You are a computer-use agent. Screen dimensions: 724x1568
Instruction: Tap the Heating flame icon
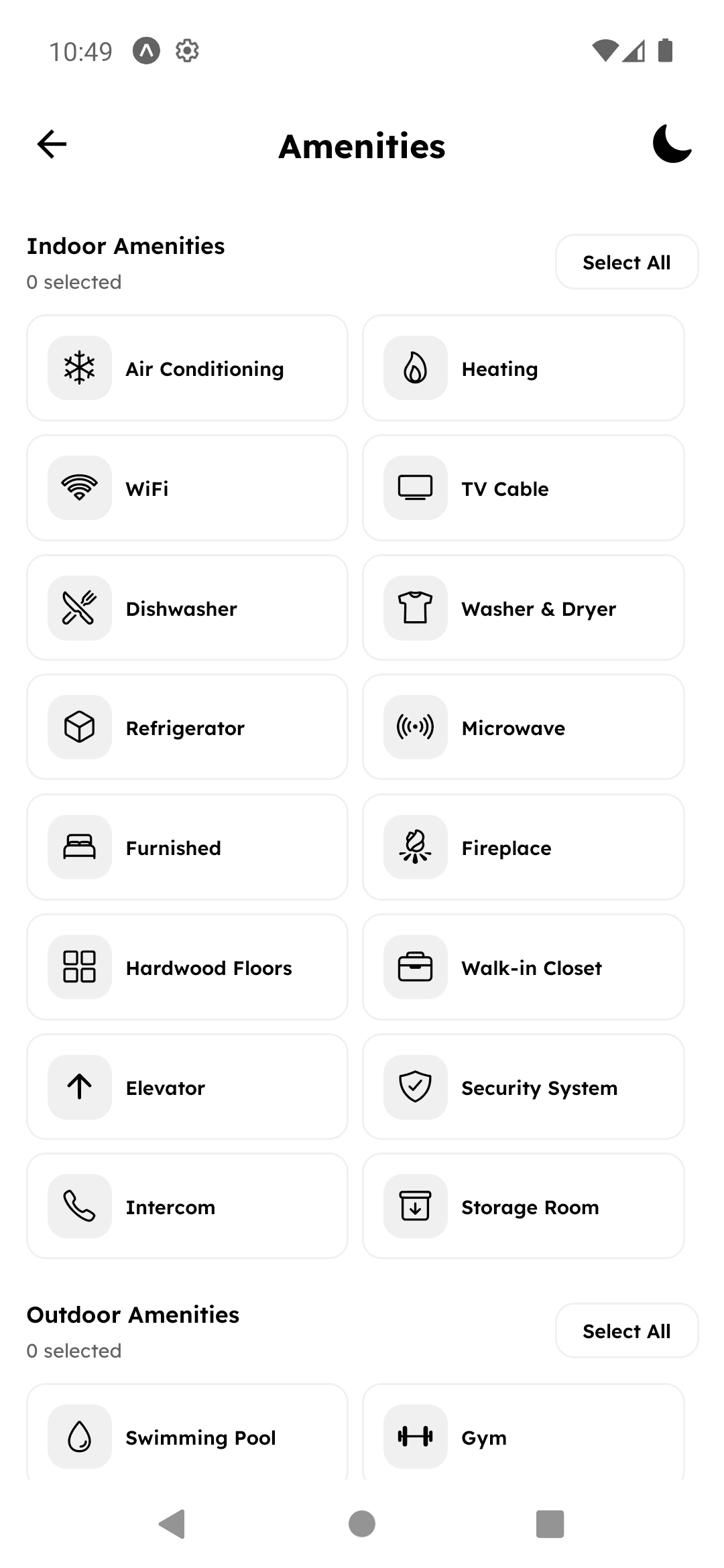(x=414, y=368)
